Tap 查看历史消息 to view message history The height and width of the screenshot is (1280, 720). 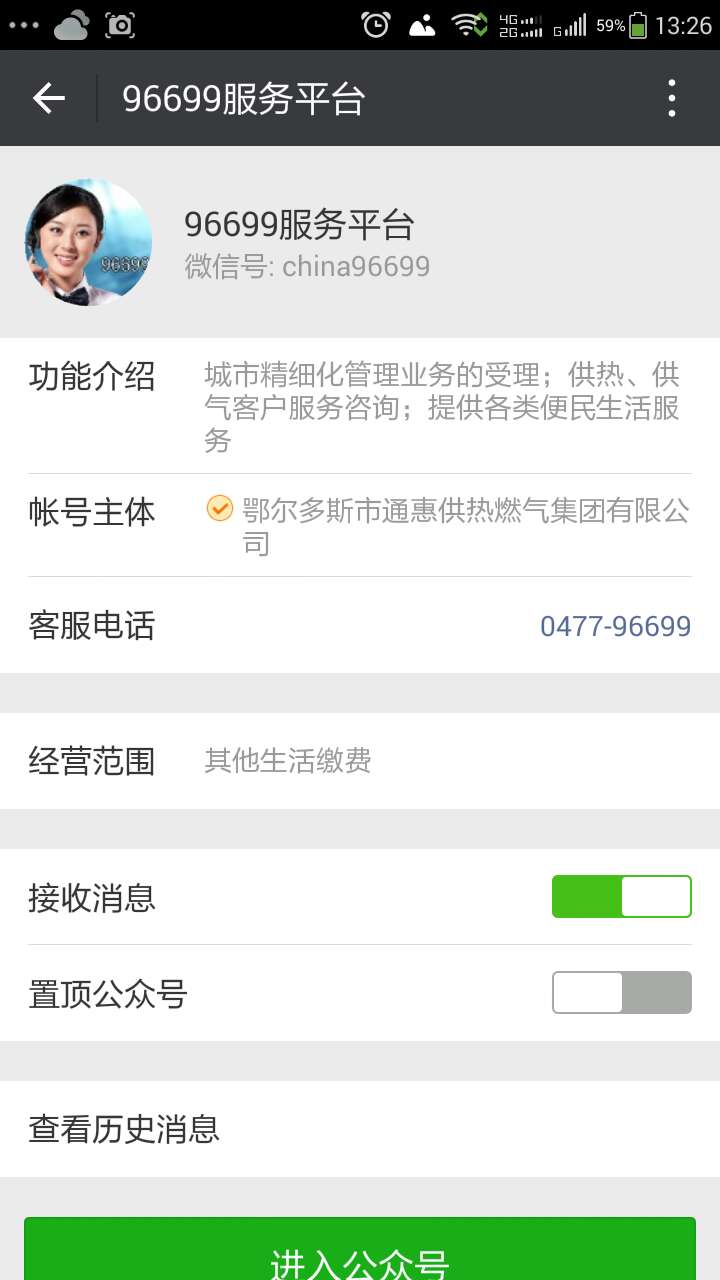(x=124, y=1129)
